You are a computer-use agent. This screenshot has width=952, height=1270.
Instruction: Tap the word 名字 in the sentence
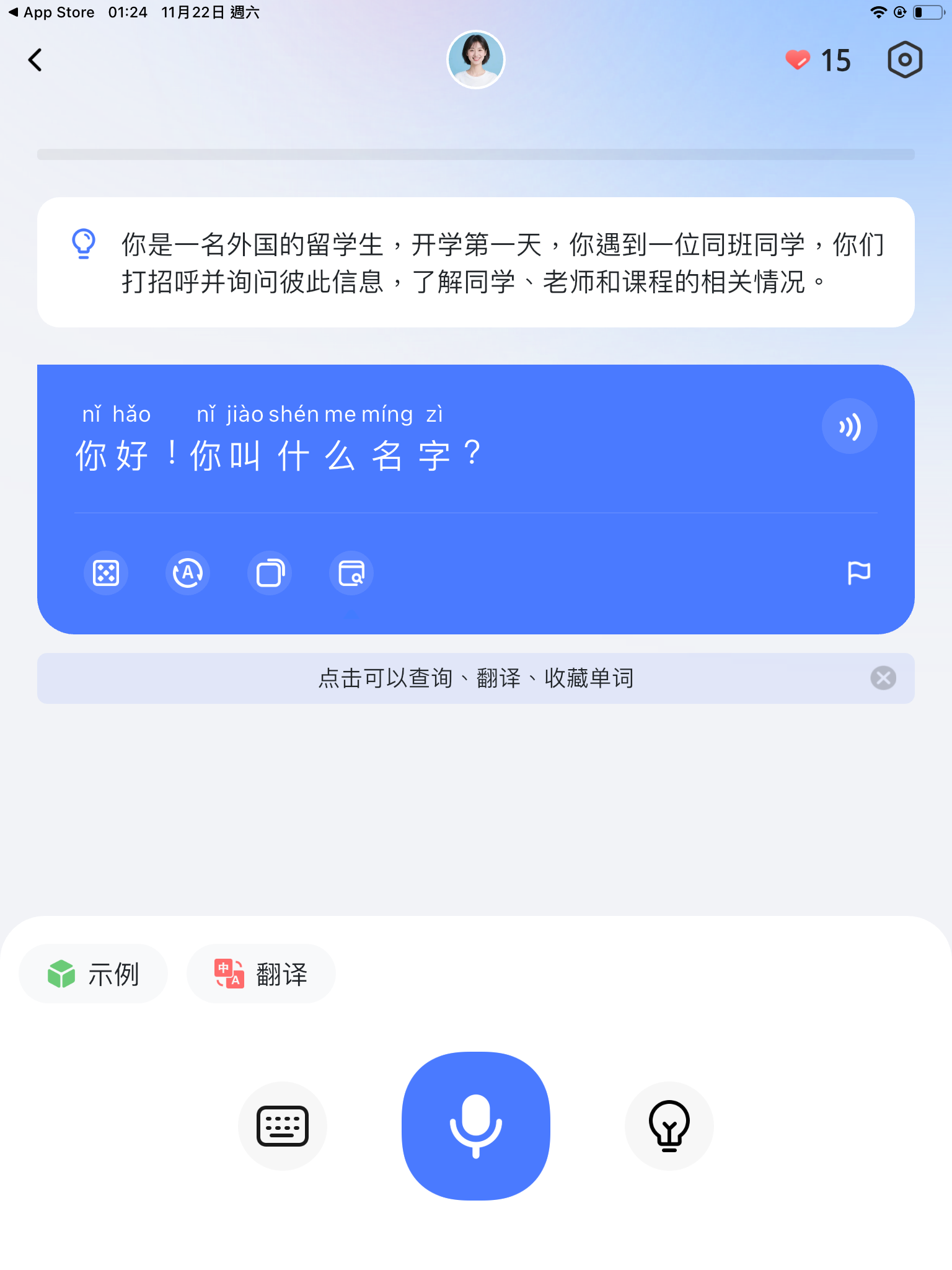point(409,455)
